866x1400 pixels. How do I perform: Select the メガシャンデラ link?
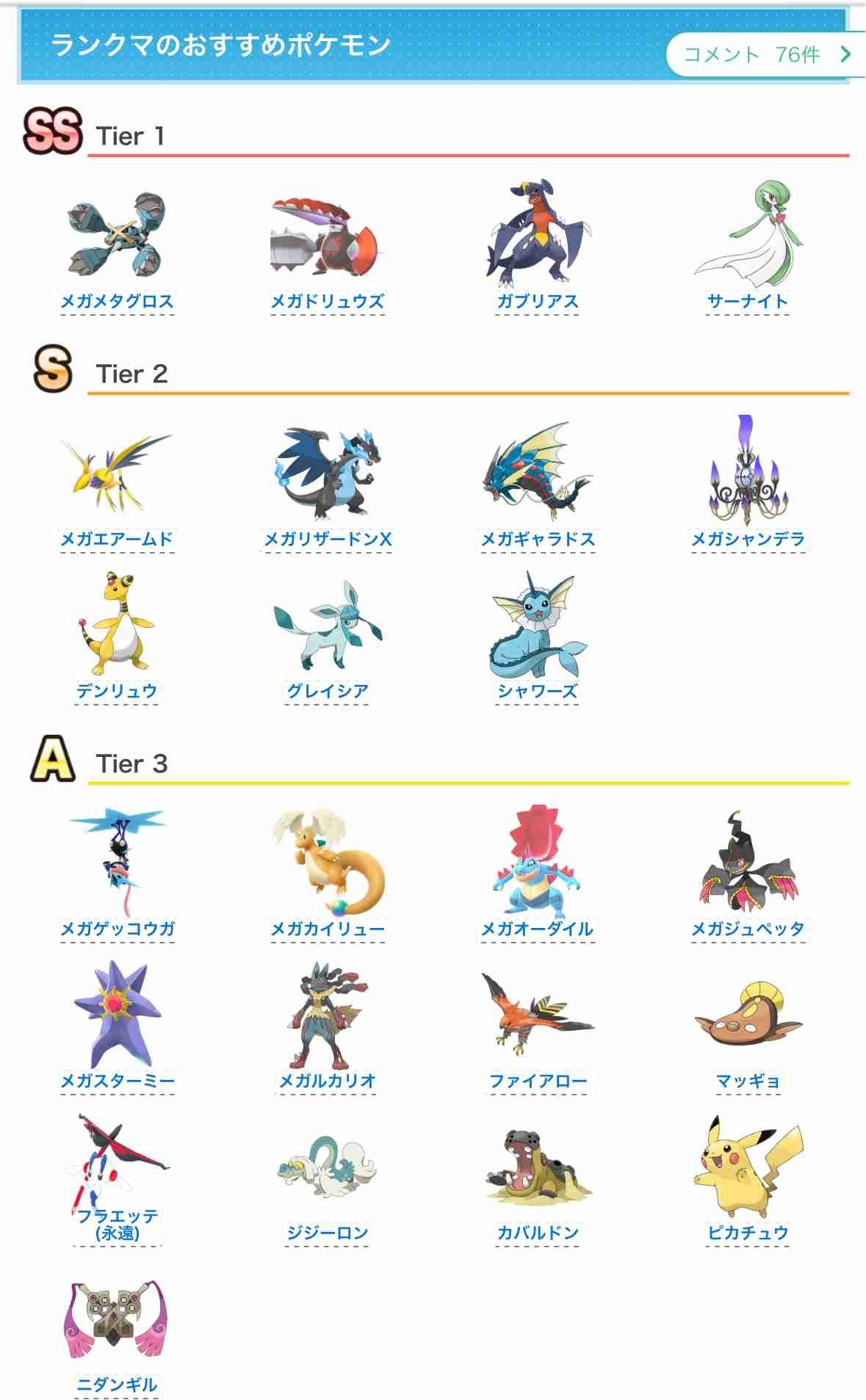[x=748, y=539]
